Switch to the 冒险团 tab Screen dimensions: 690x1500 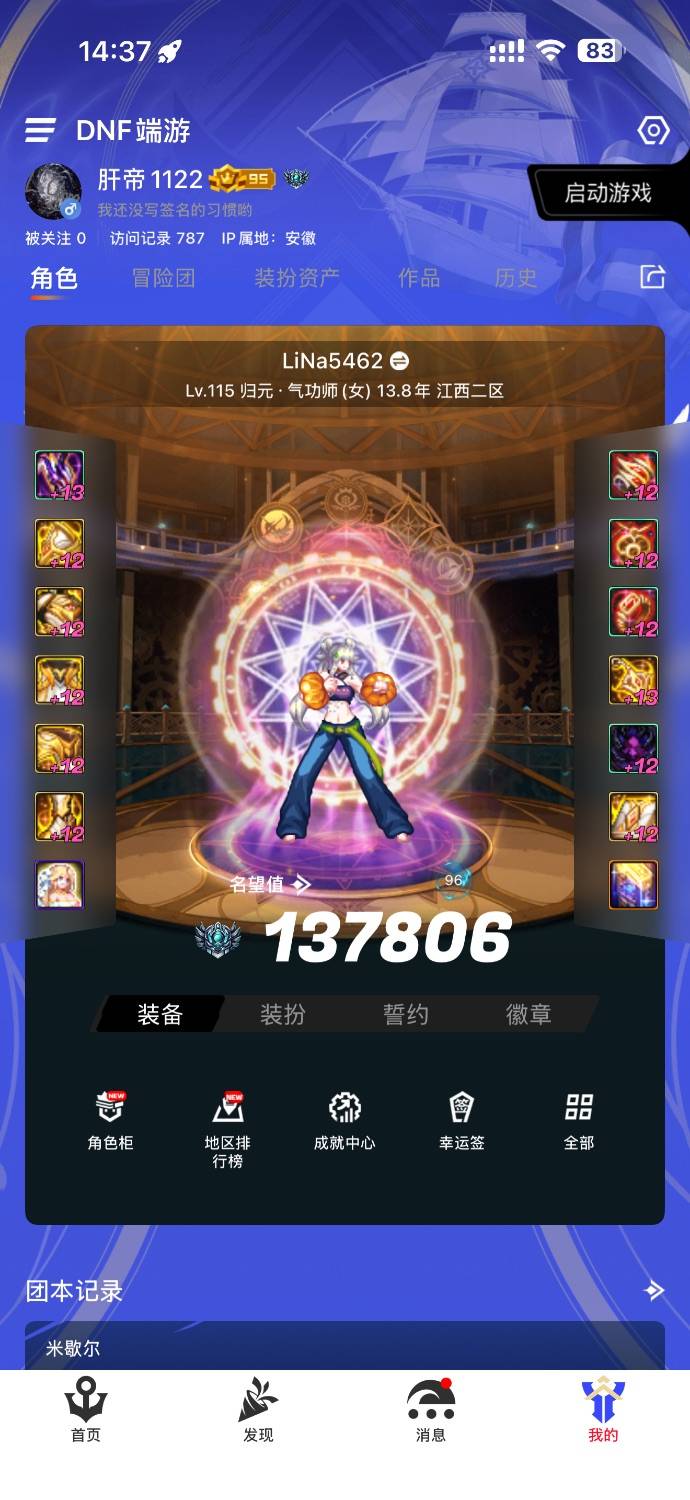point(163,278)
